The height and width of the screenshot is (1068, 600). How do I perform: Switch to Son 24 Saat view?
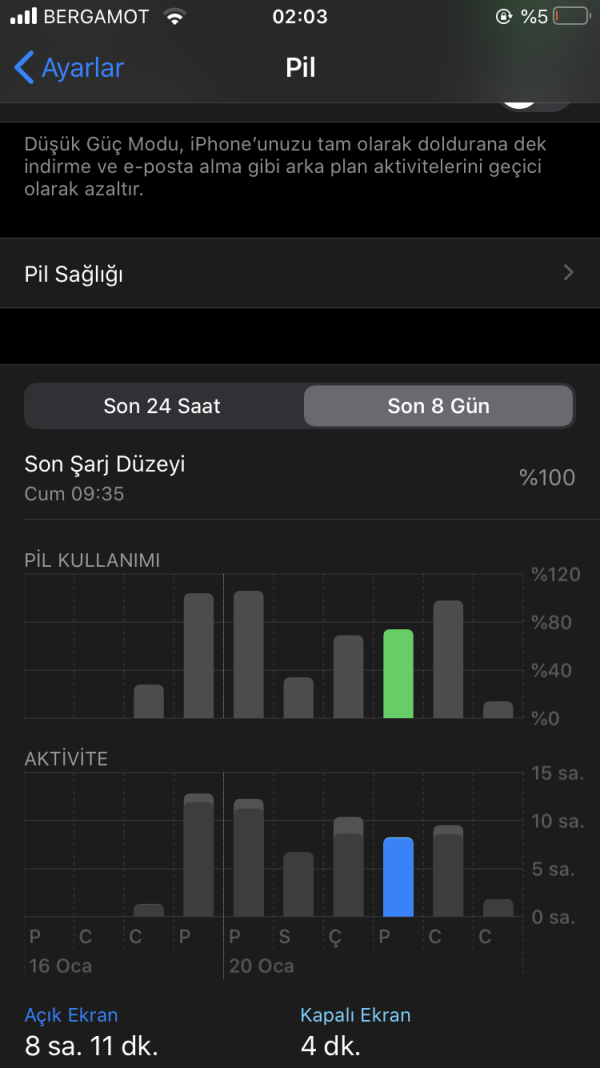point(162,406)
